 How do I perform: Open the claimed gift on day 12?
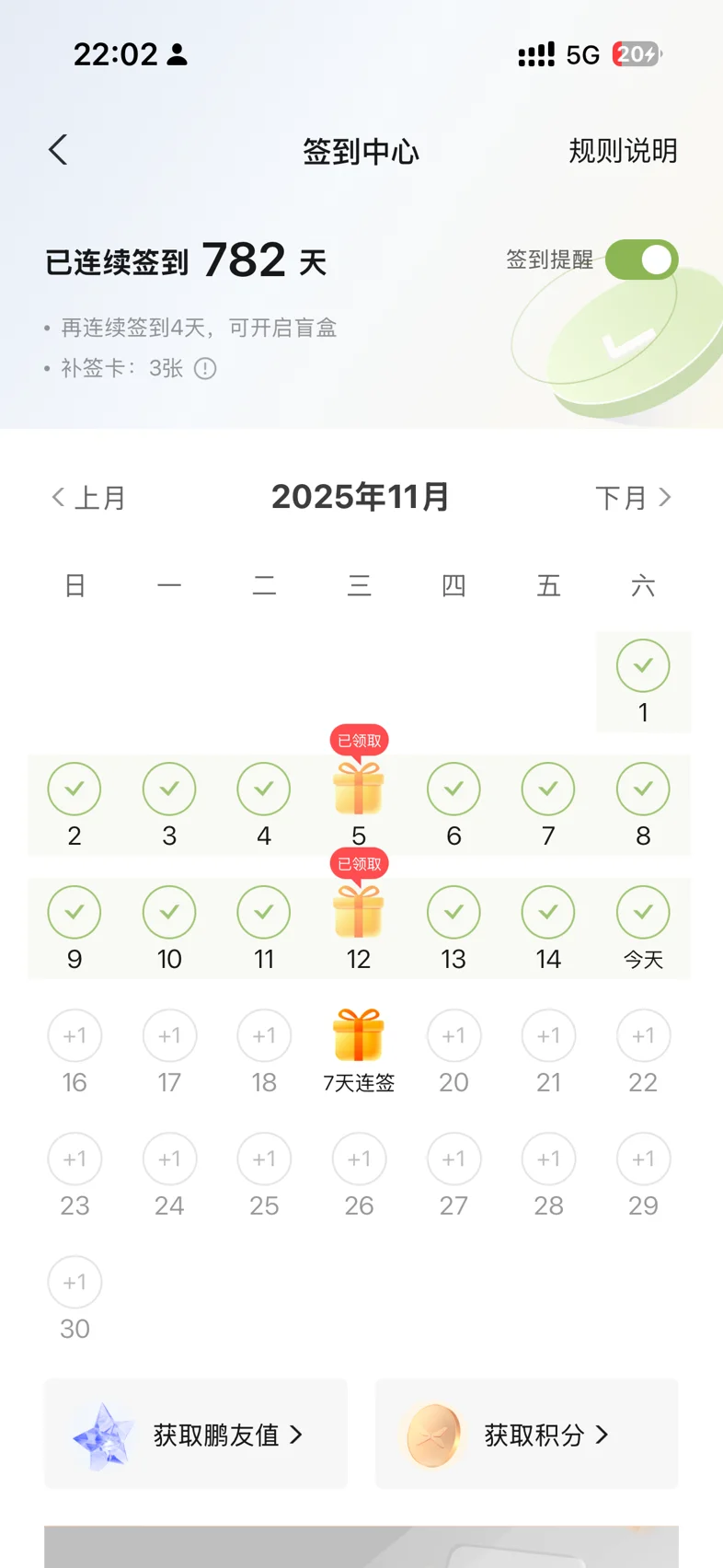pos(359,912)
